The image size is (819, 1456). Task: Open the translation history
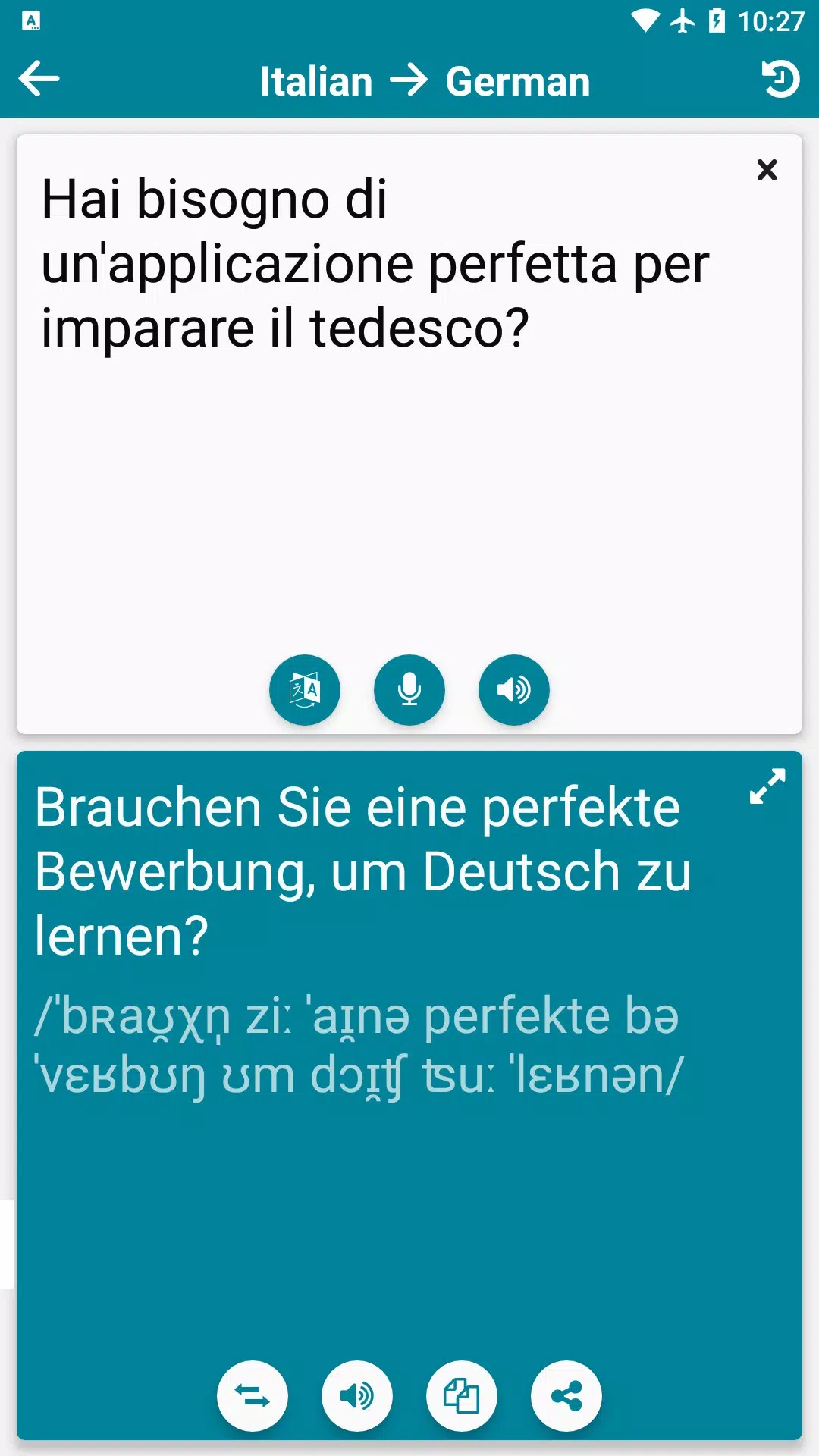pos(780,79)
